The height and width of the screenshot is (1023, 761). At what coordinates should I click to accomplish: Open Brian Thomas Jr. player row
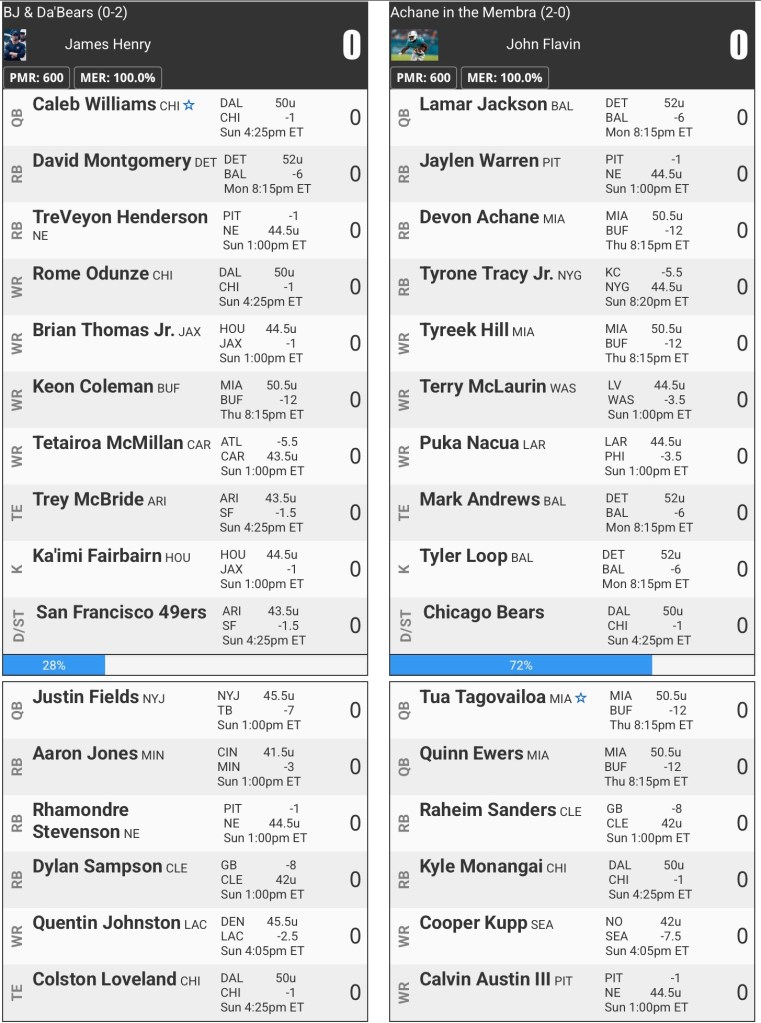coord(103,330)
